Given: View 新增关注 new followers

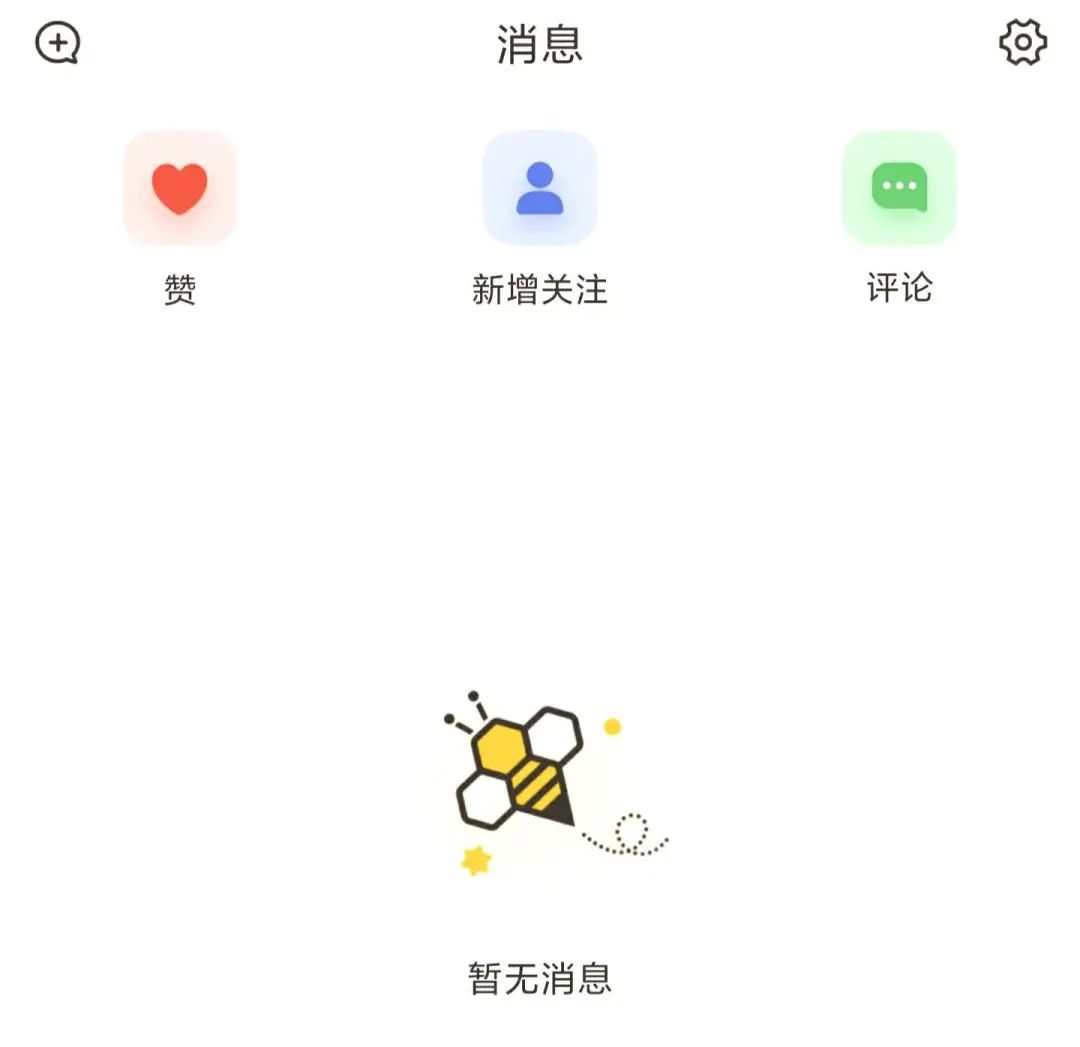Looking at the screenshot, I should (540, 189).
